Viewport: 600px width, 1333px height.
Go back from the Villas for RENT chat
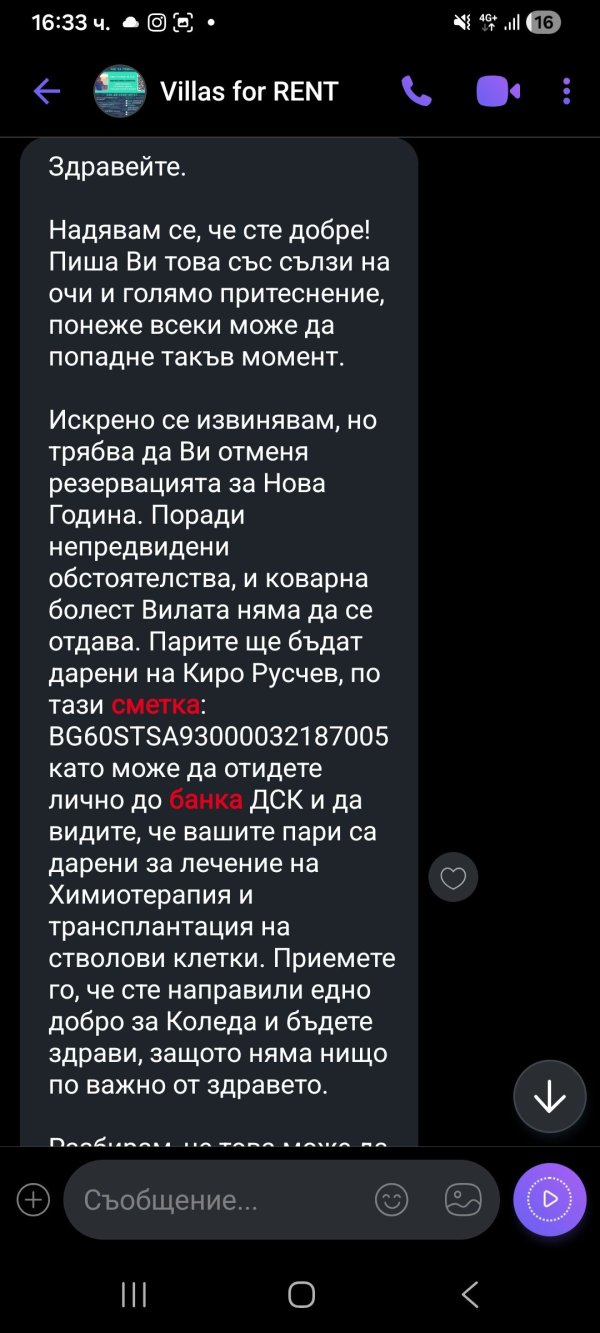47,92
